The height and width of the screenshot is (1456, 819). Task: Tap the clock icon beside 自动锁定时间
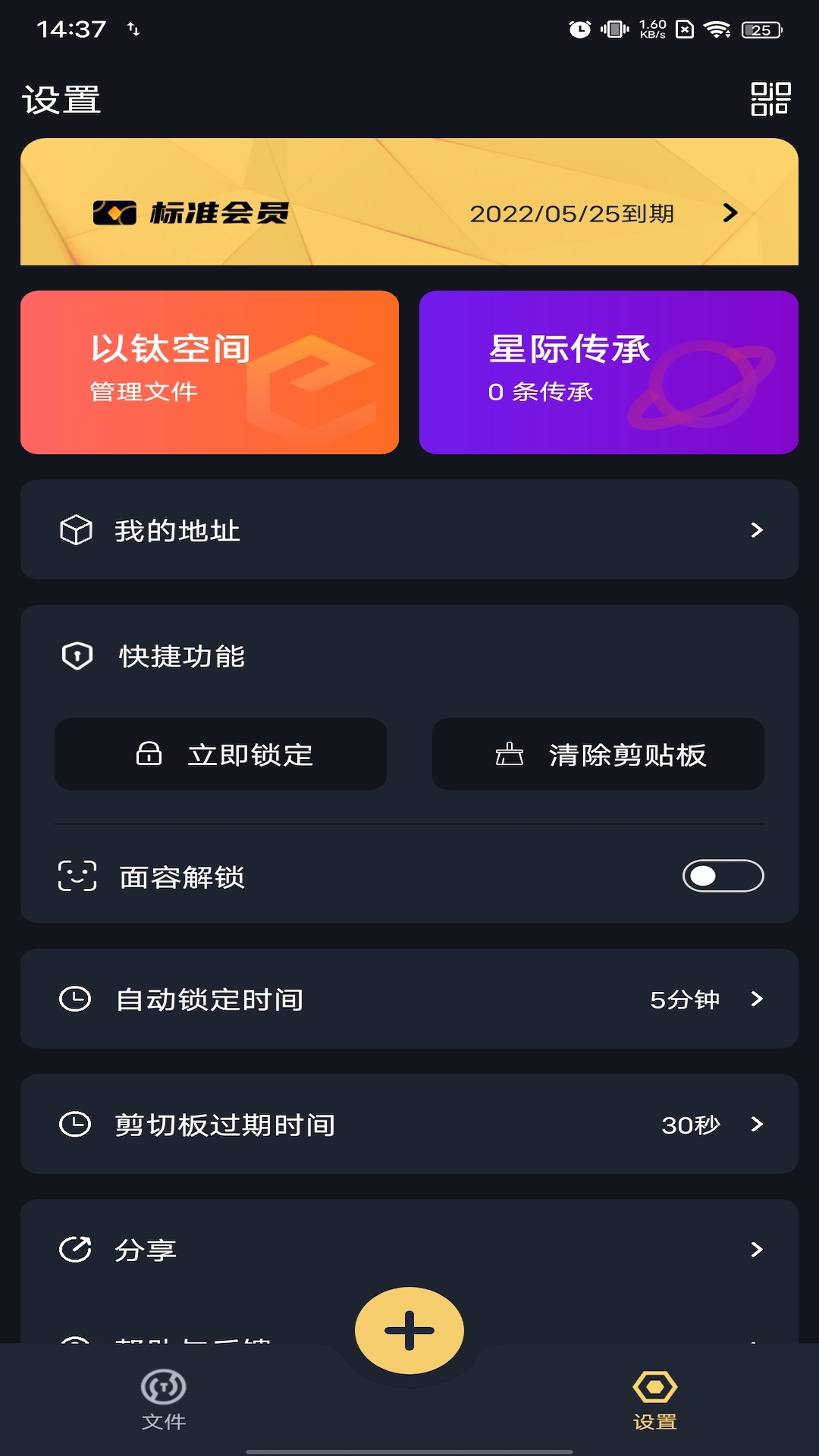click(x=77, y=999)
